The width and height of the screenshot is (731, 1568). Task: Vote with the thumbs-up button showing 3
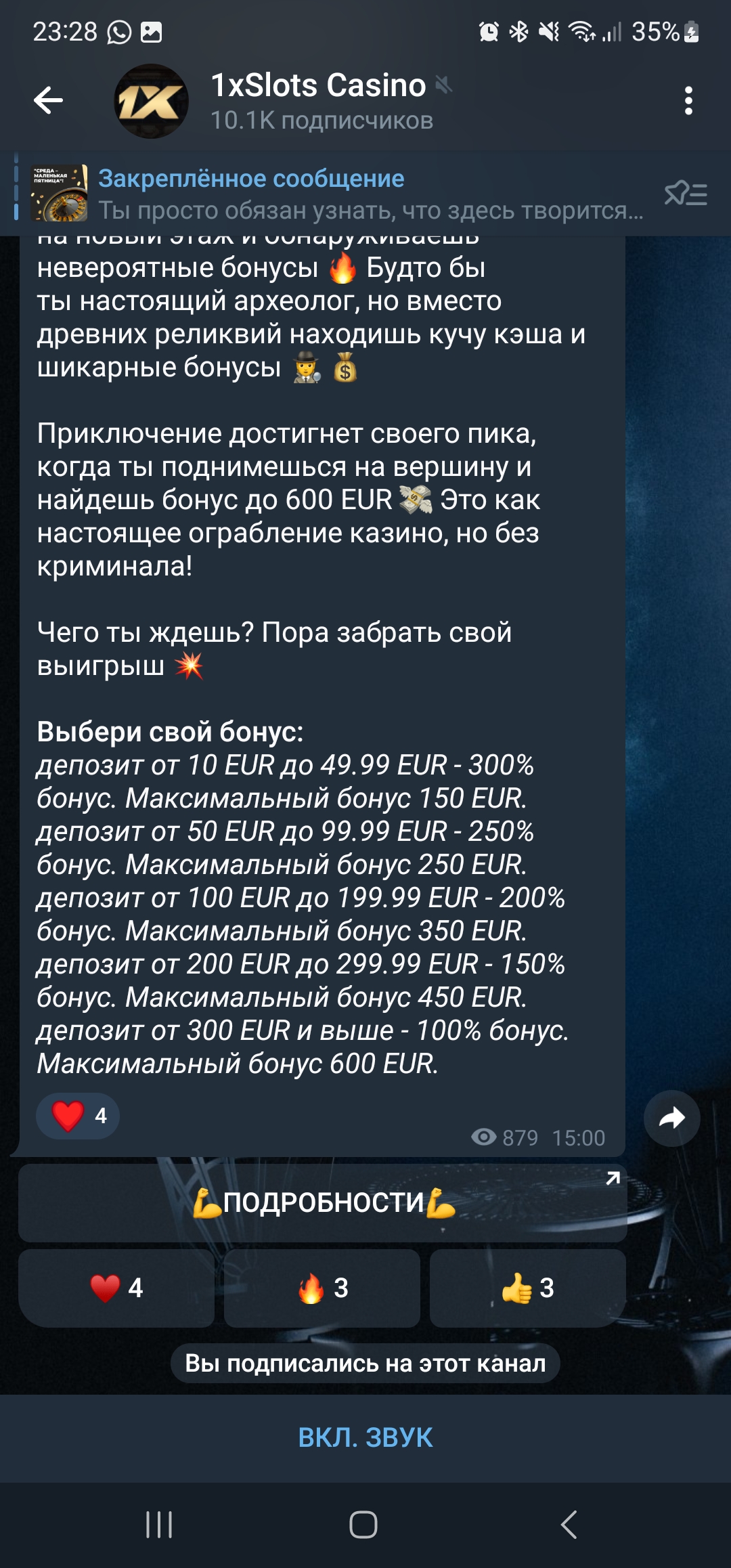click(527, 1288)
